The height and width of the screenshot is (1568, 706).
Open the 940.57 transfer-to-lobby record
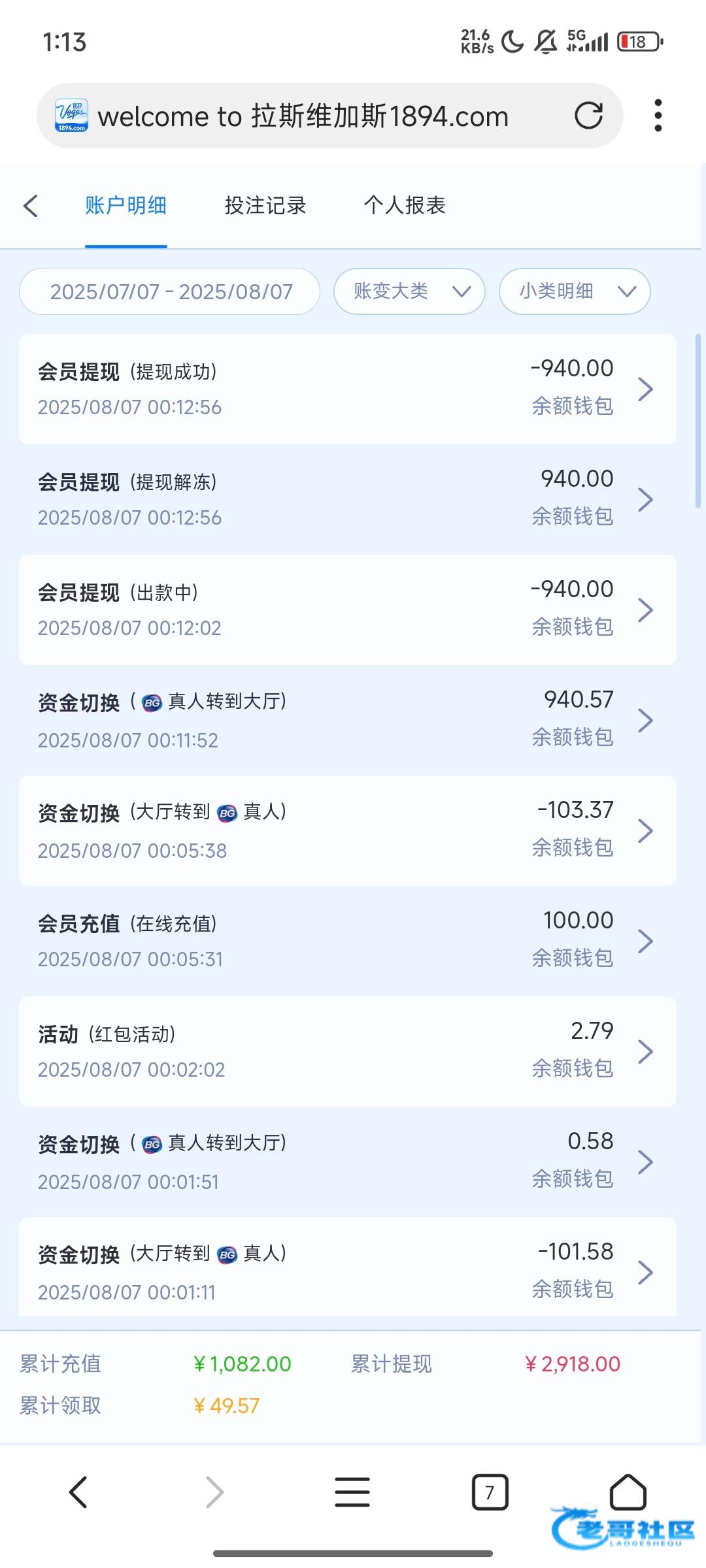pyautogui.click(x=348, y=721)
